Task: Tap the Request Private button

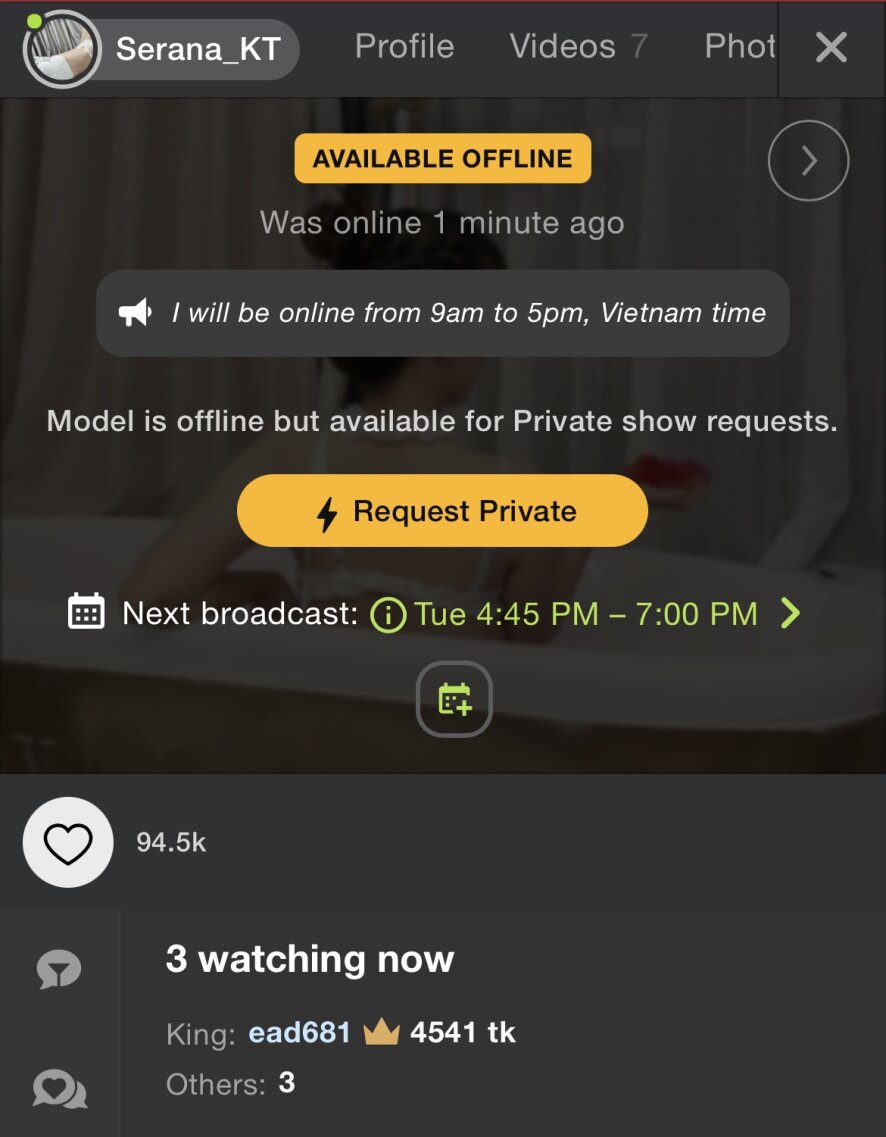Action: coord(442,511)
